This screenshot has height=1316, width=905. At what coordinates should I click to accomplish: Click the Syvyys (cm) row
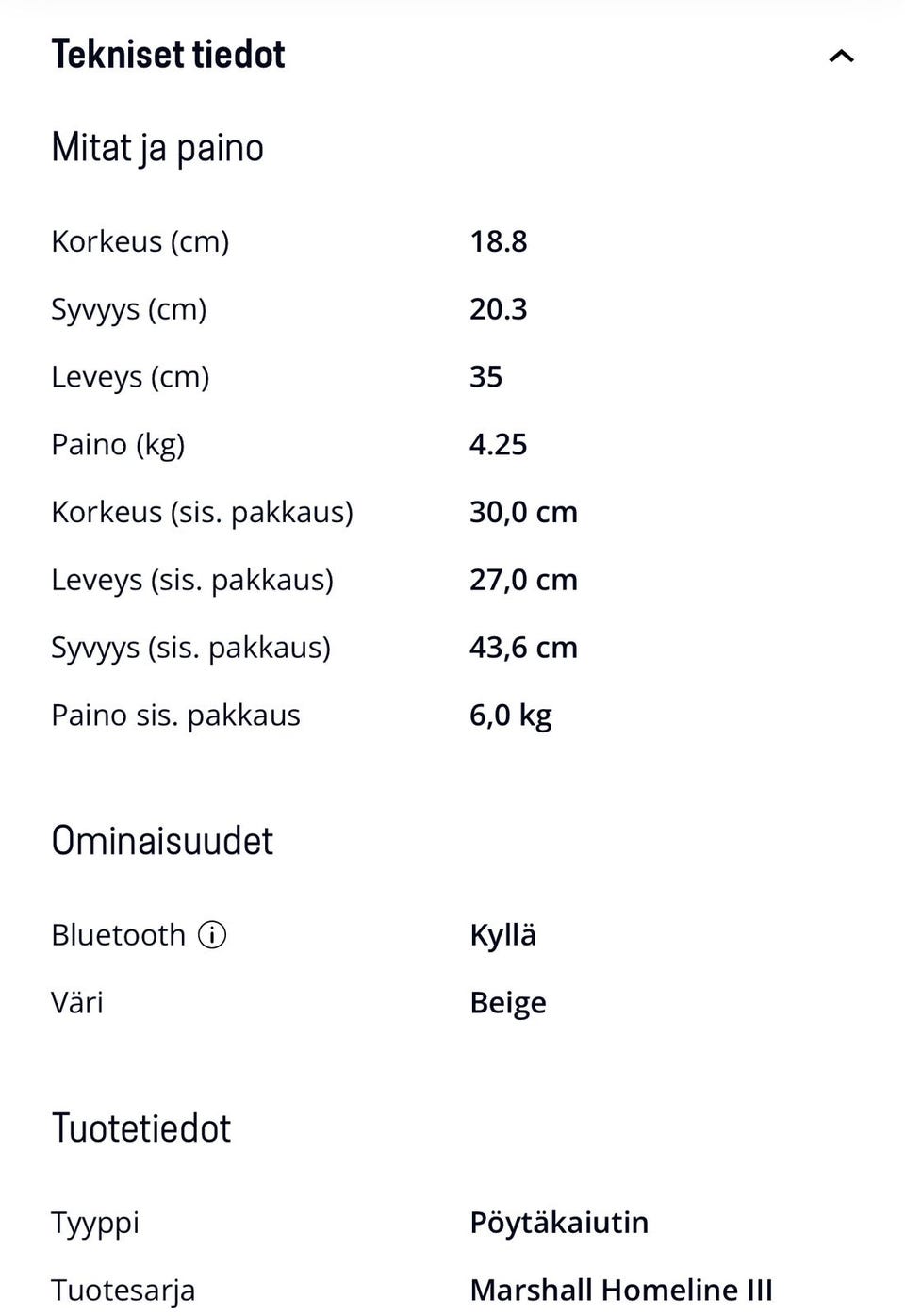[x=129, y=309]
